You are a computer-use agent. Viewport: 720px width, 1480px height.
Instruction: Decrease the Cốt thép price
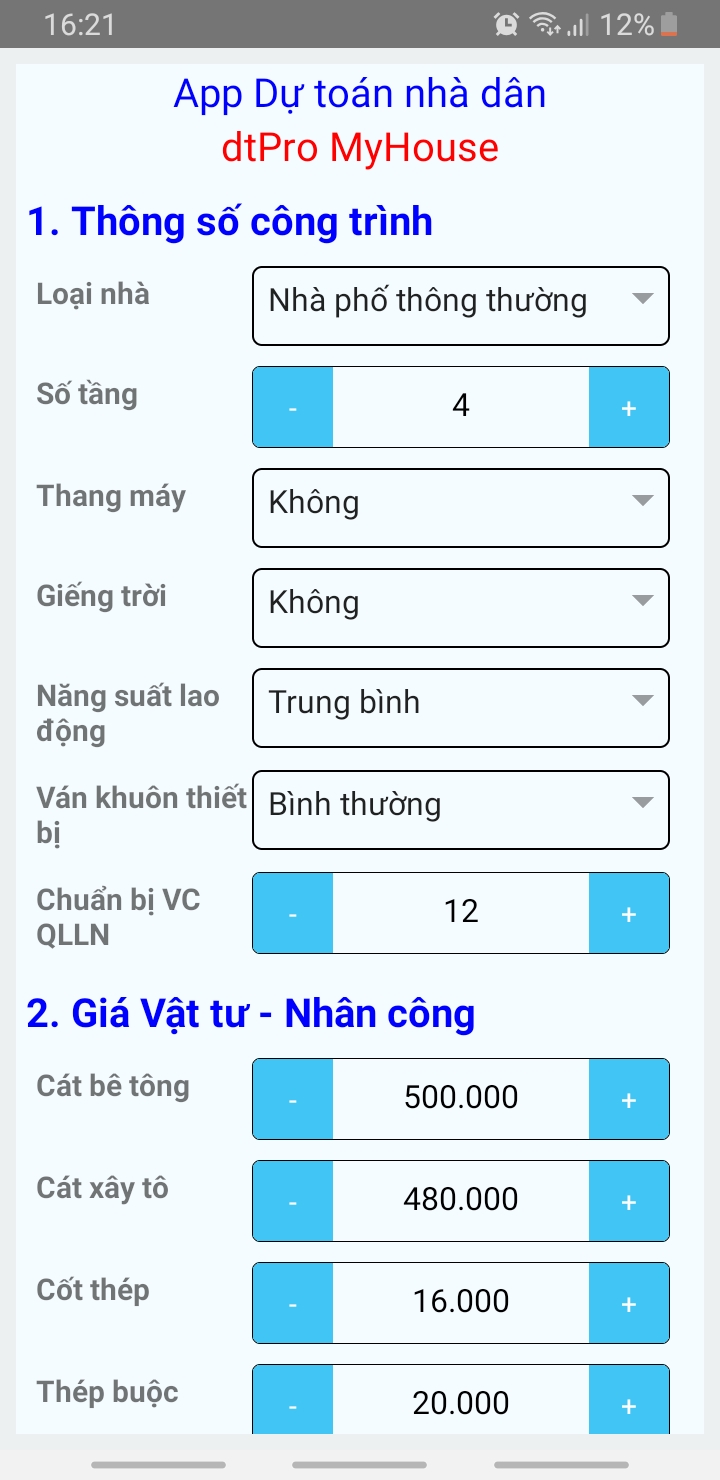[x=293, y=1303]
